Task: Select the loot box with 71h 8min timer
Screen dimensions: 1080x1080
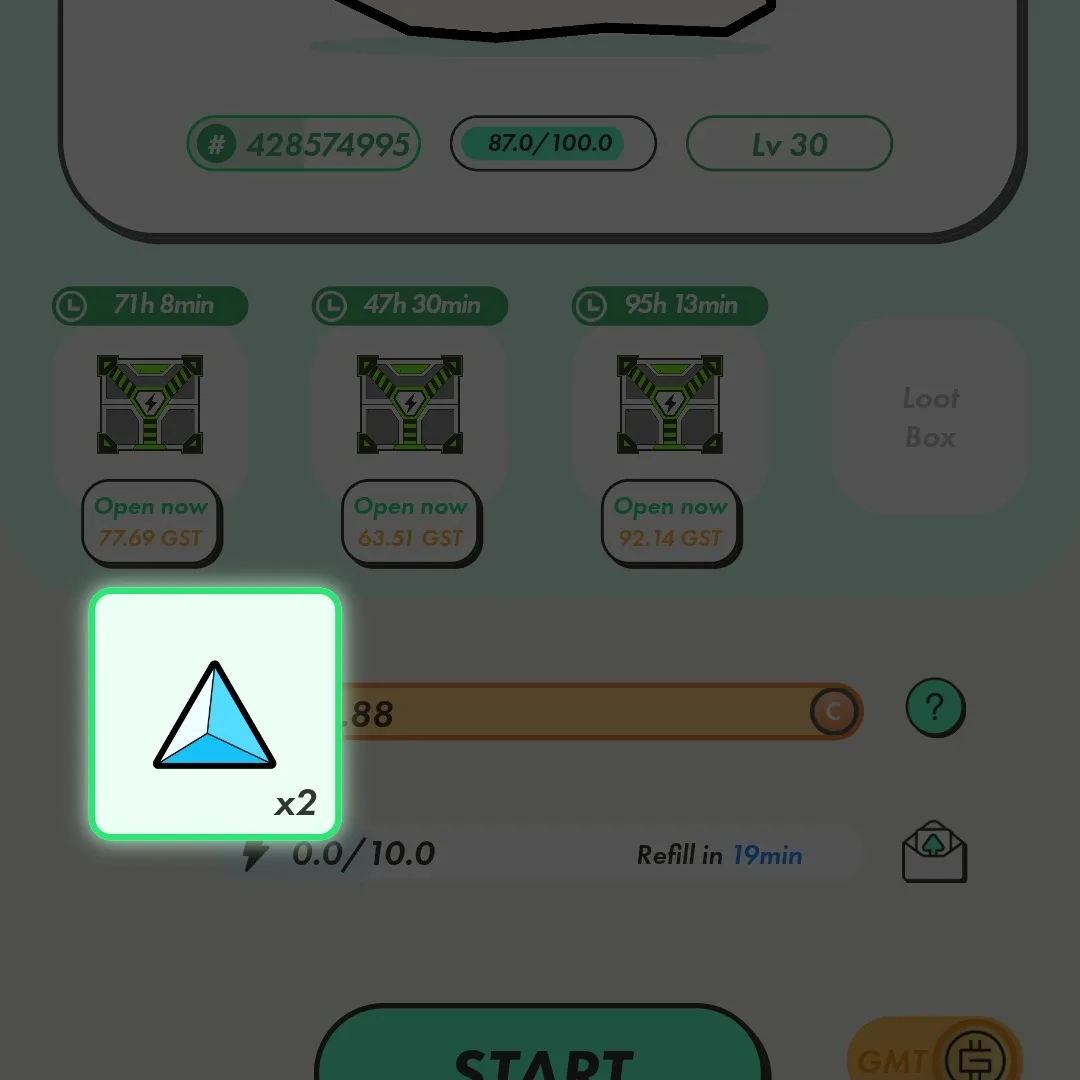Action: click(x=150, y=404)
